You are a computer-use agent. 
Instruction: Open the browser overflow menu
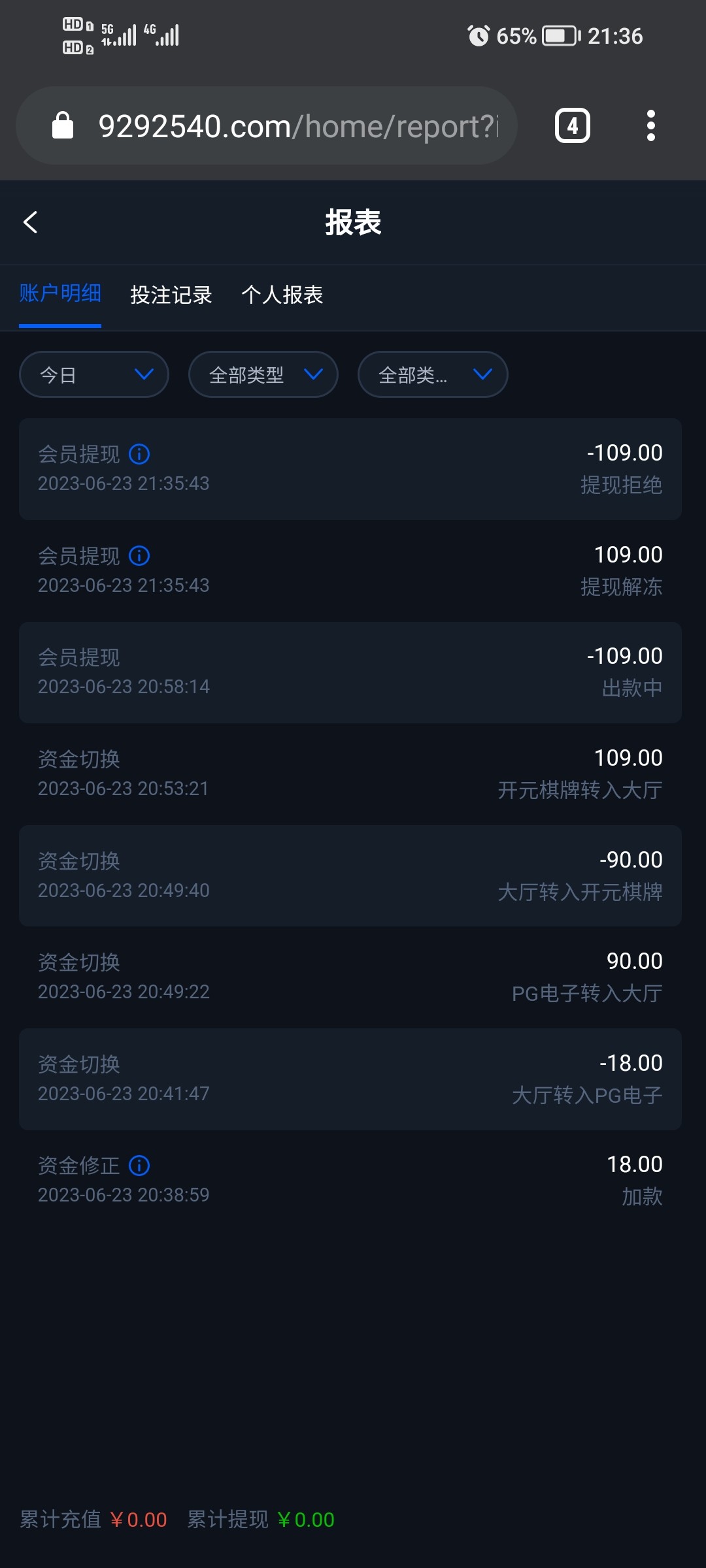pyautogui.click(x=650, y=125)
